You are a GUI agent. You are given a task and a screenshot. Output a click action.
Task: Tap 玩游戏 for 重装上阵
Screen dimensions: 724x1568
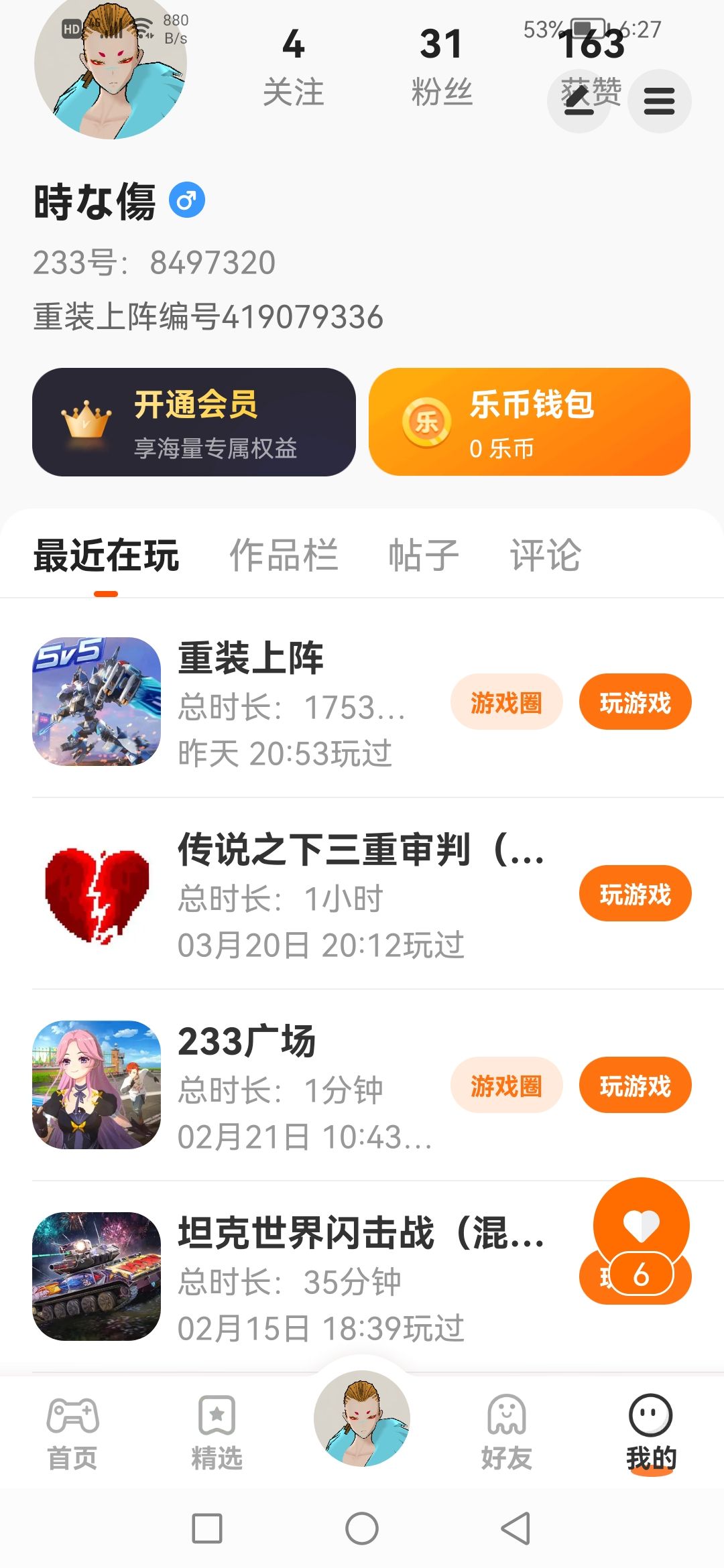click(635, 702)
